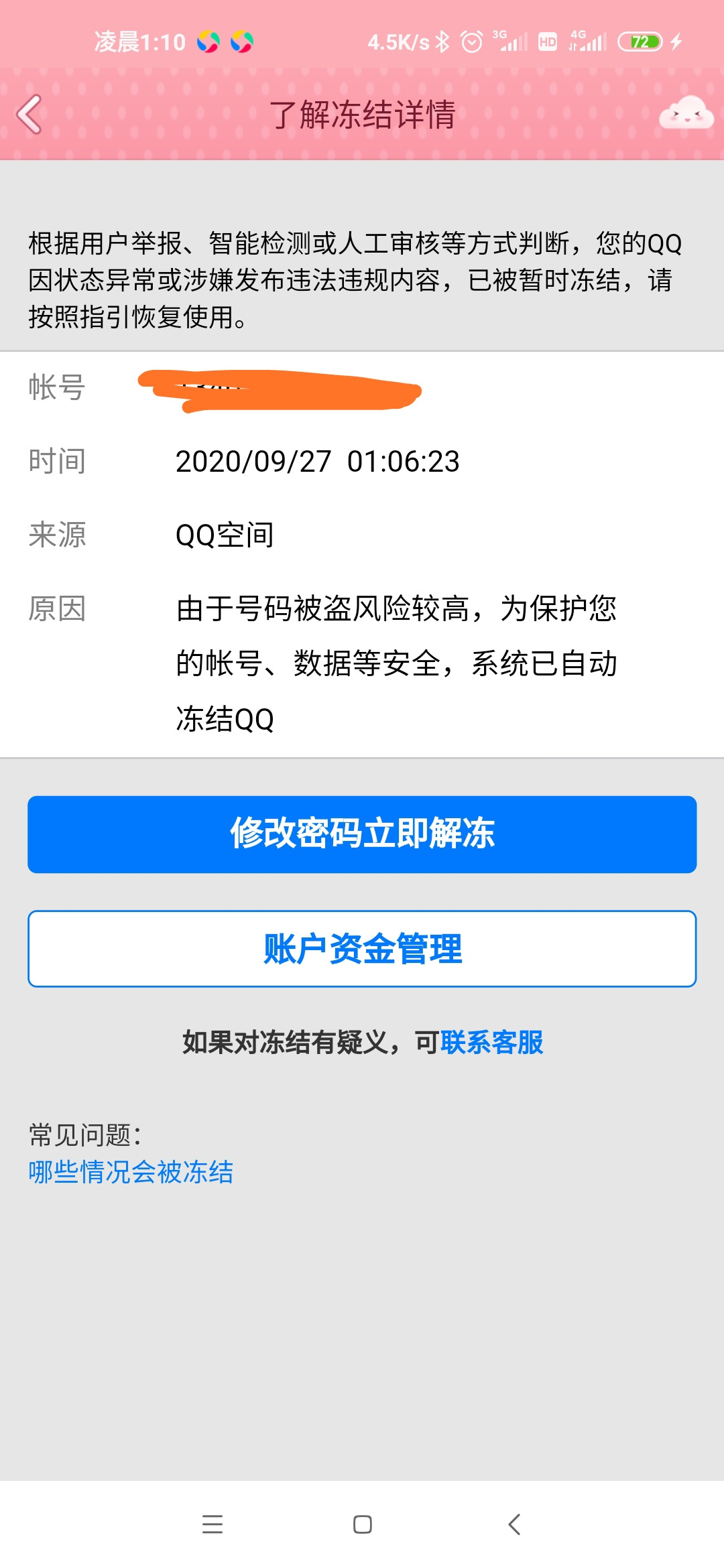Open the 联系客服 link
Screen dimensions: 724x1568
pyautogui.click(x=491, y=1042)
